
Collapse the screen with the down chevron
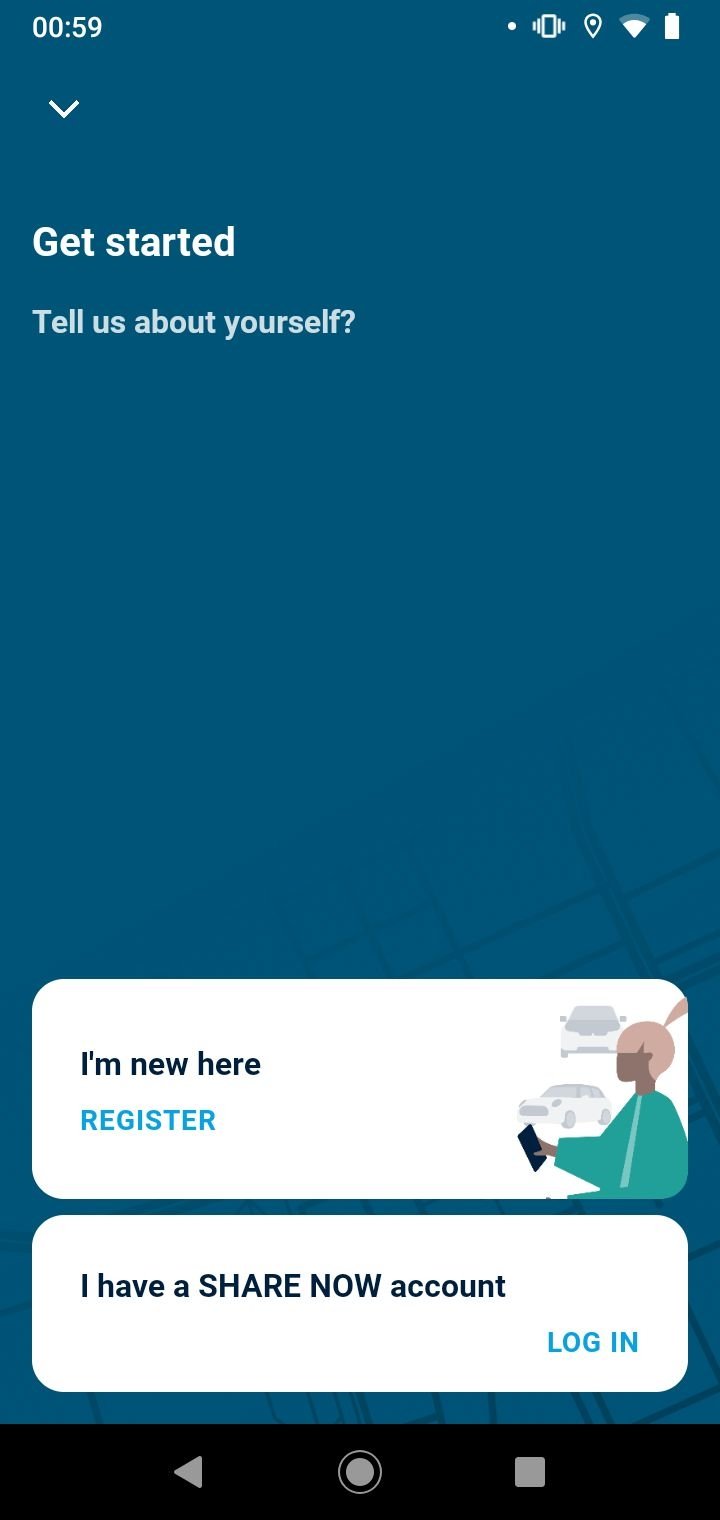pos(64,108)
